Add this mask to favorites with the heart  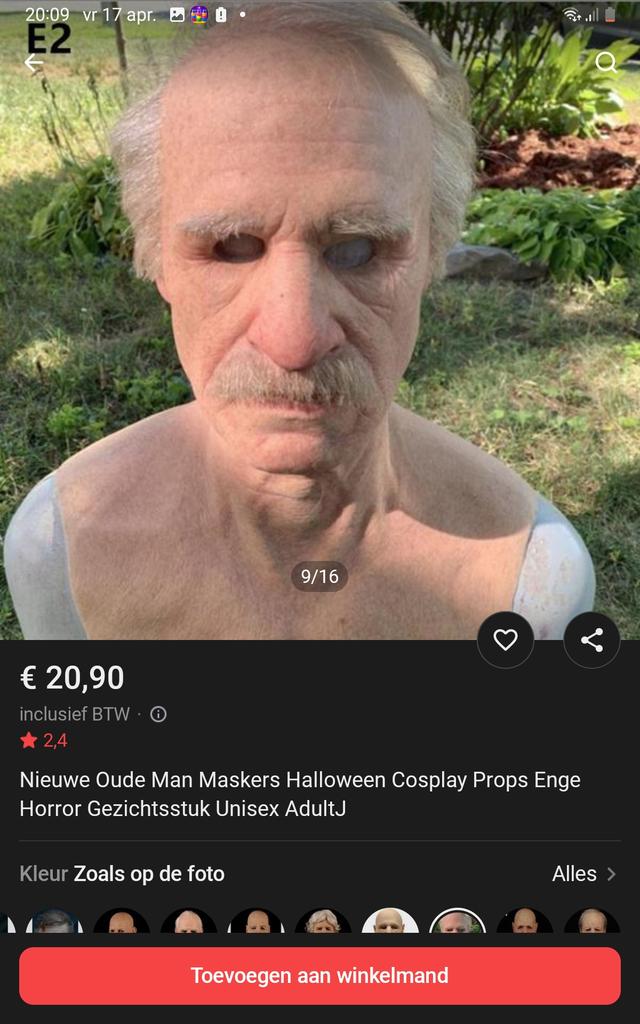coord(505,640)
